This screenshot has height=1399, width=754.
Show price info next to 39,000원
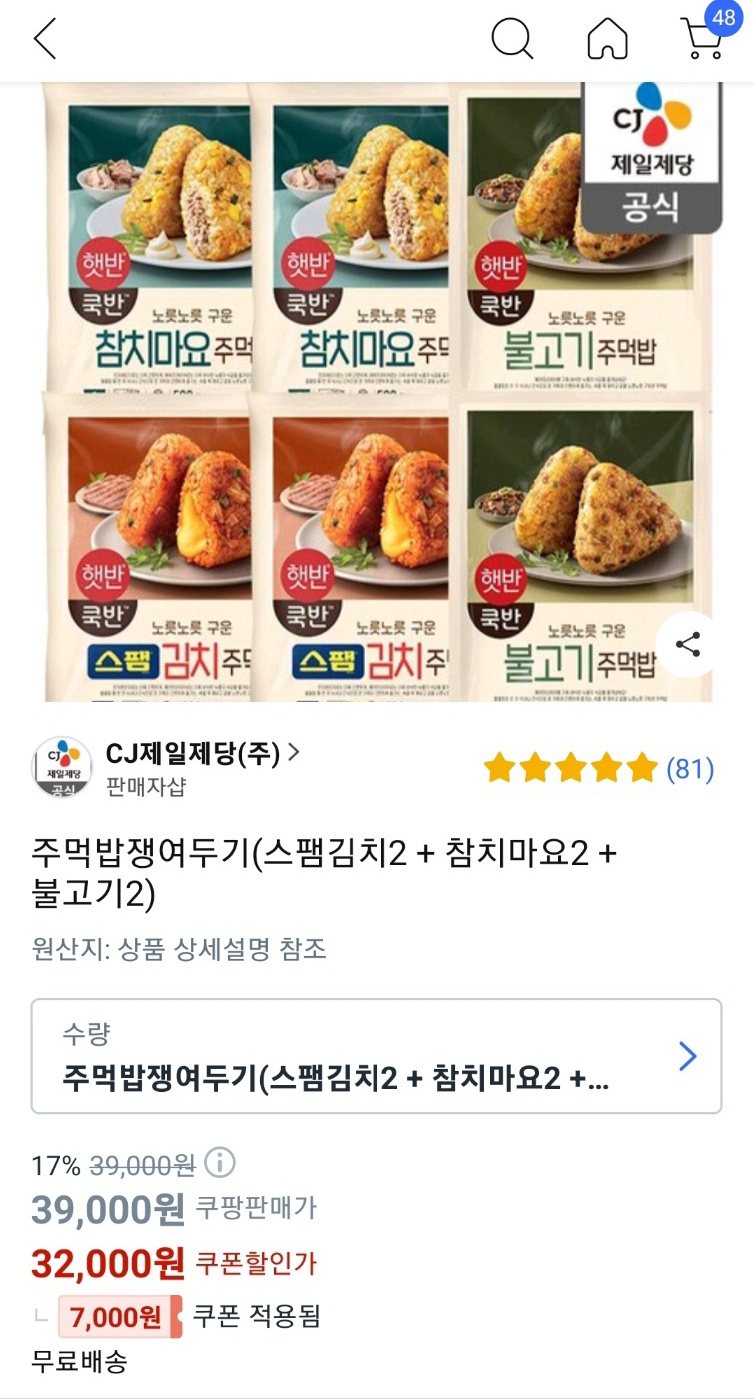tap(220, 1164)
